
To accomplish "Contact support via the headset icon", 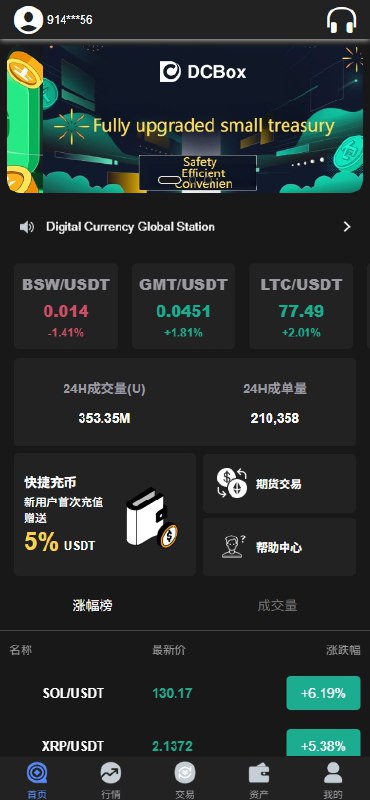I will (x=341, y=20).
